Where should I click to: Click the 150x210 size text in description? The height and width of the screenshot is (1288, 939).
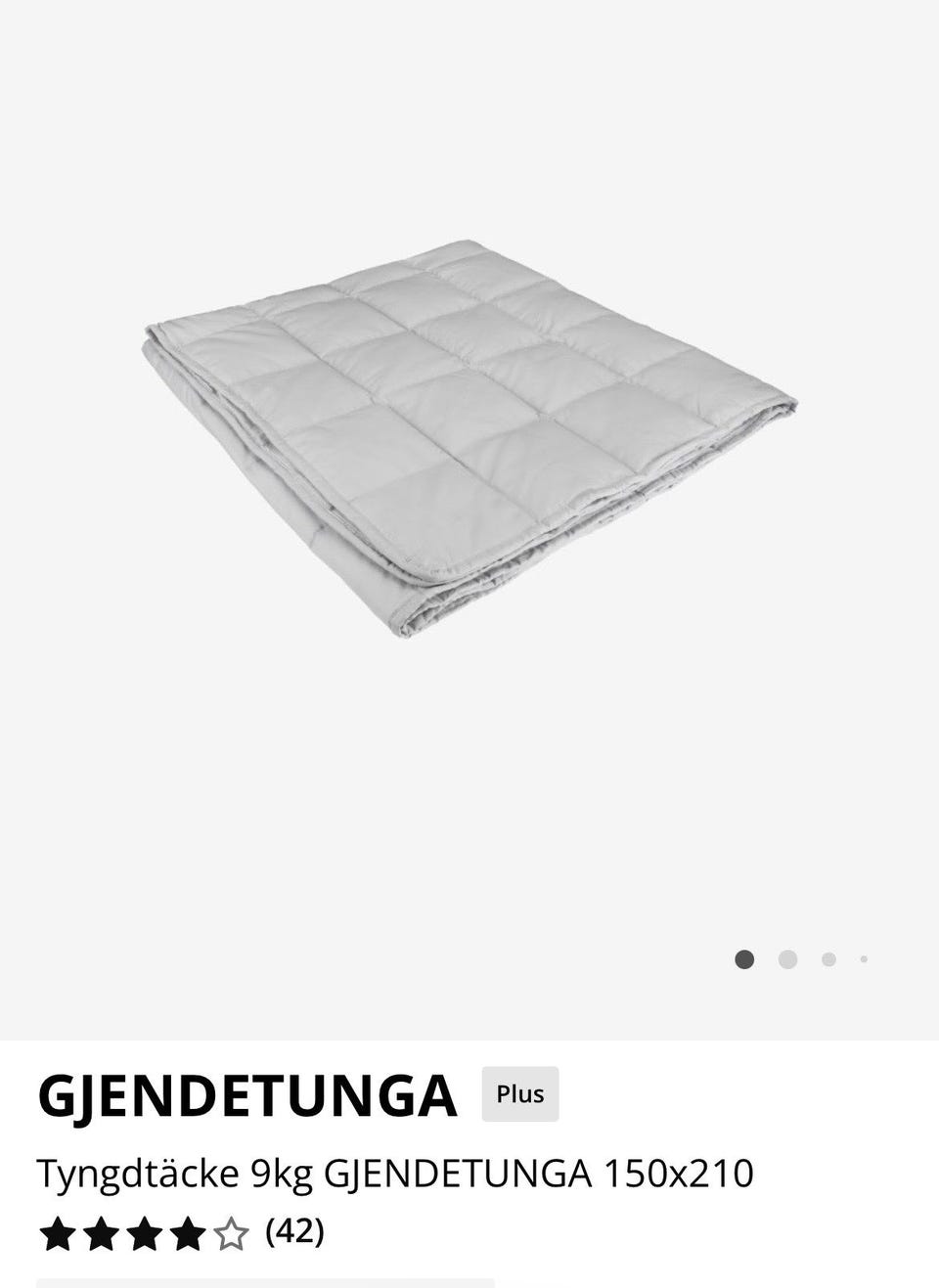click(x=682, y=1175)
